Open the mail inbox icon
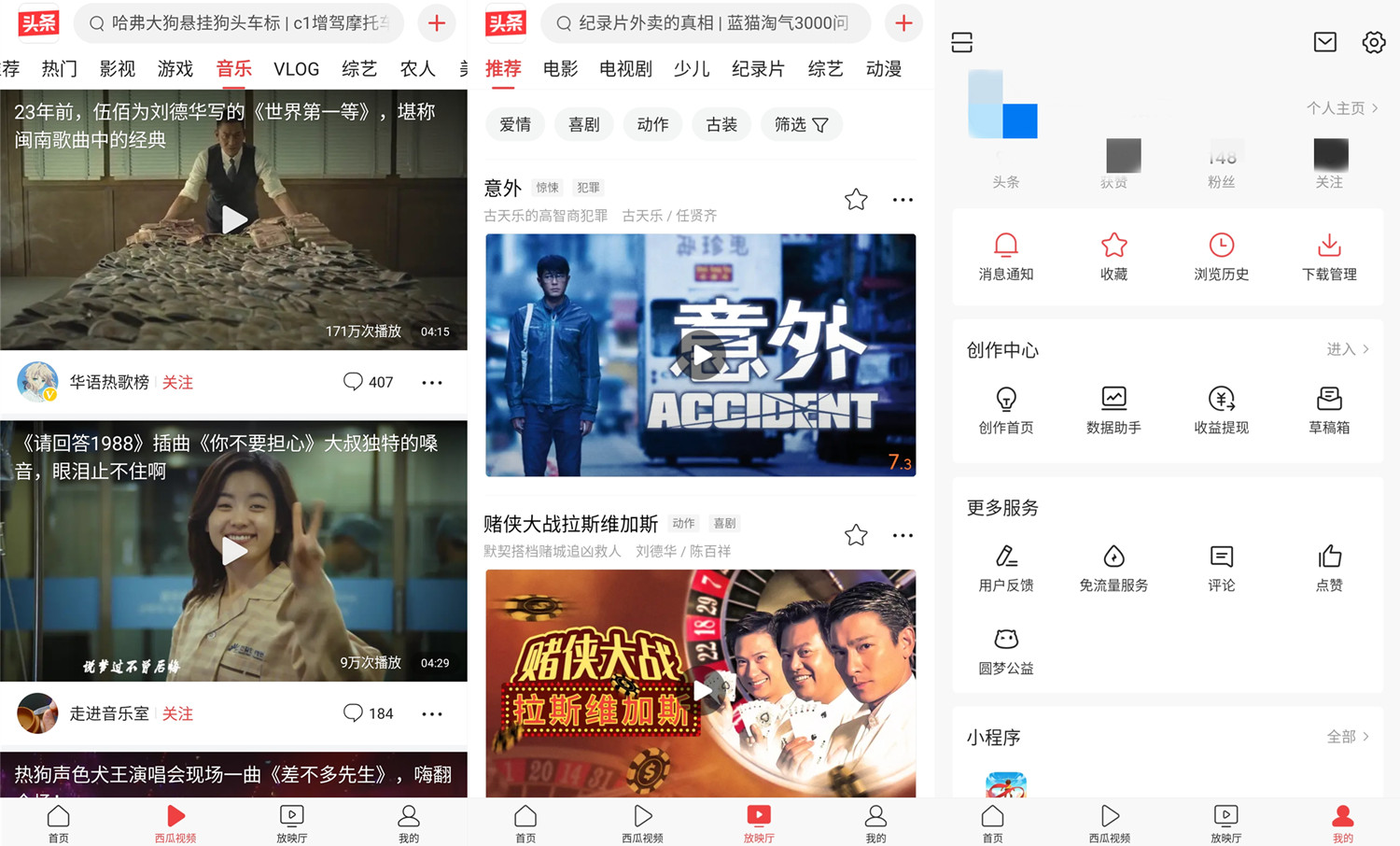1400x846 pixels. tap(1324, 42)
